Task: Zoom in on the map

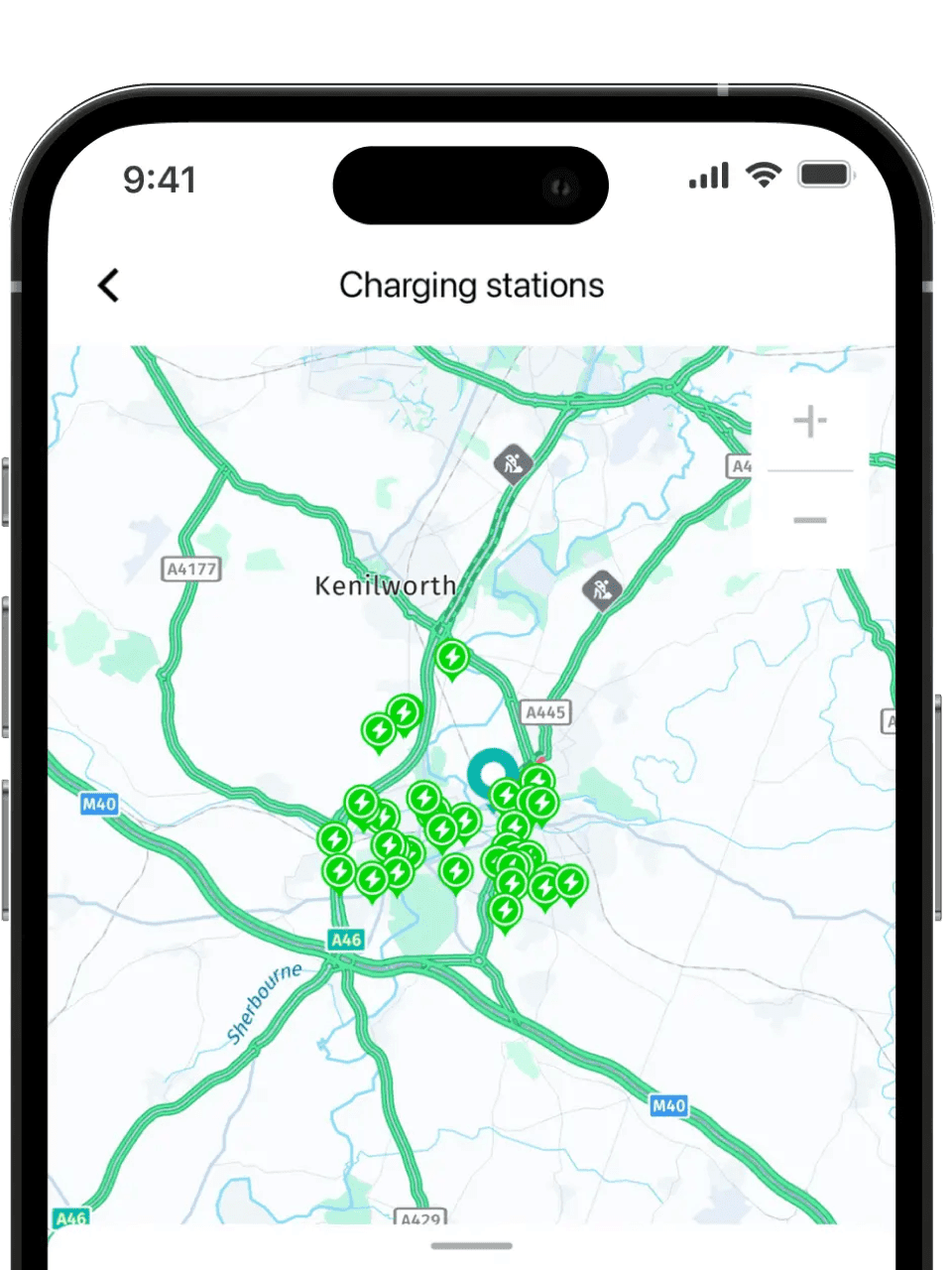Action: pyautogui.click(x=810, y=422)
